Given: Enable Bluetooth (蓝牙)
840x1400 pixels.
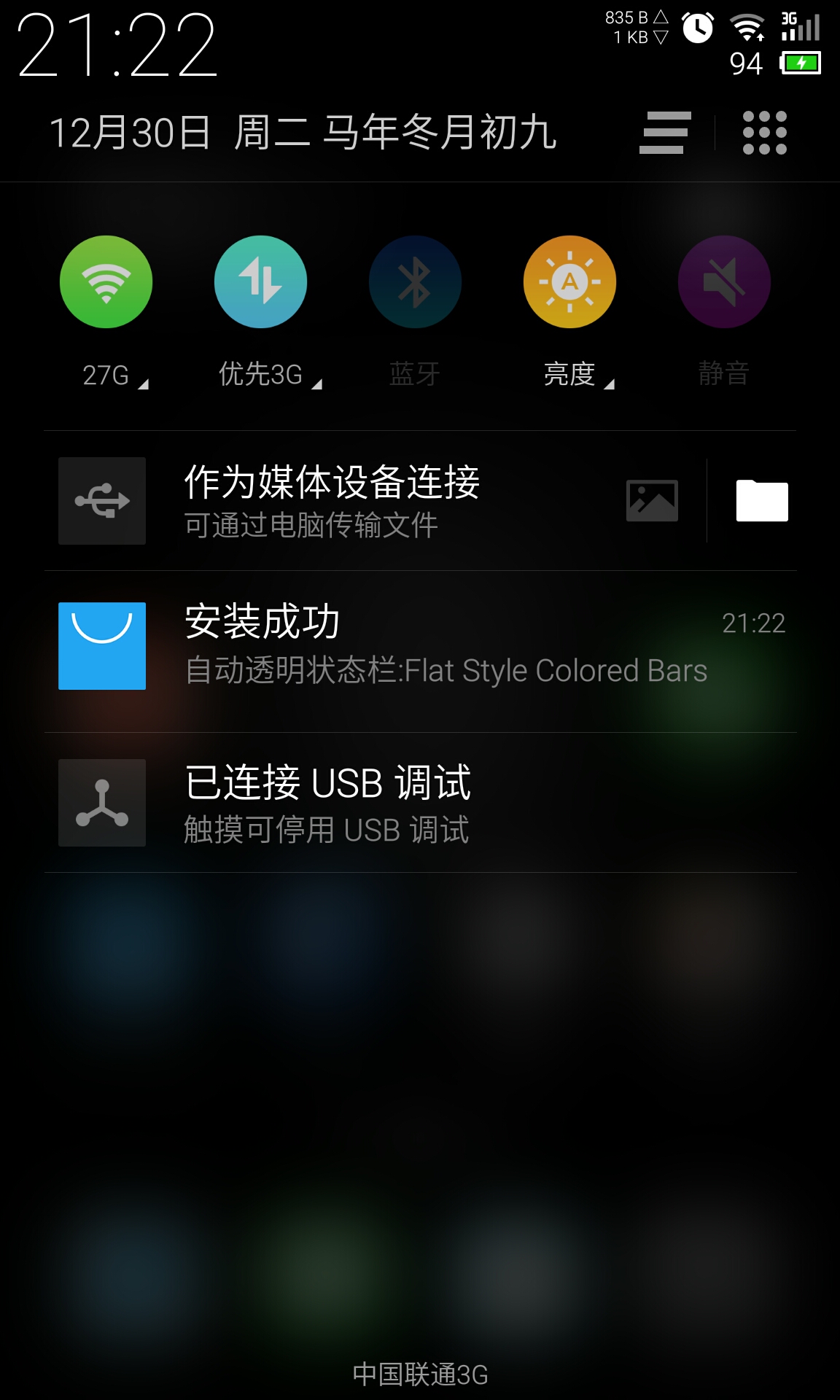Looking at the screenshot, I should click(416, 281).
